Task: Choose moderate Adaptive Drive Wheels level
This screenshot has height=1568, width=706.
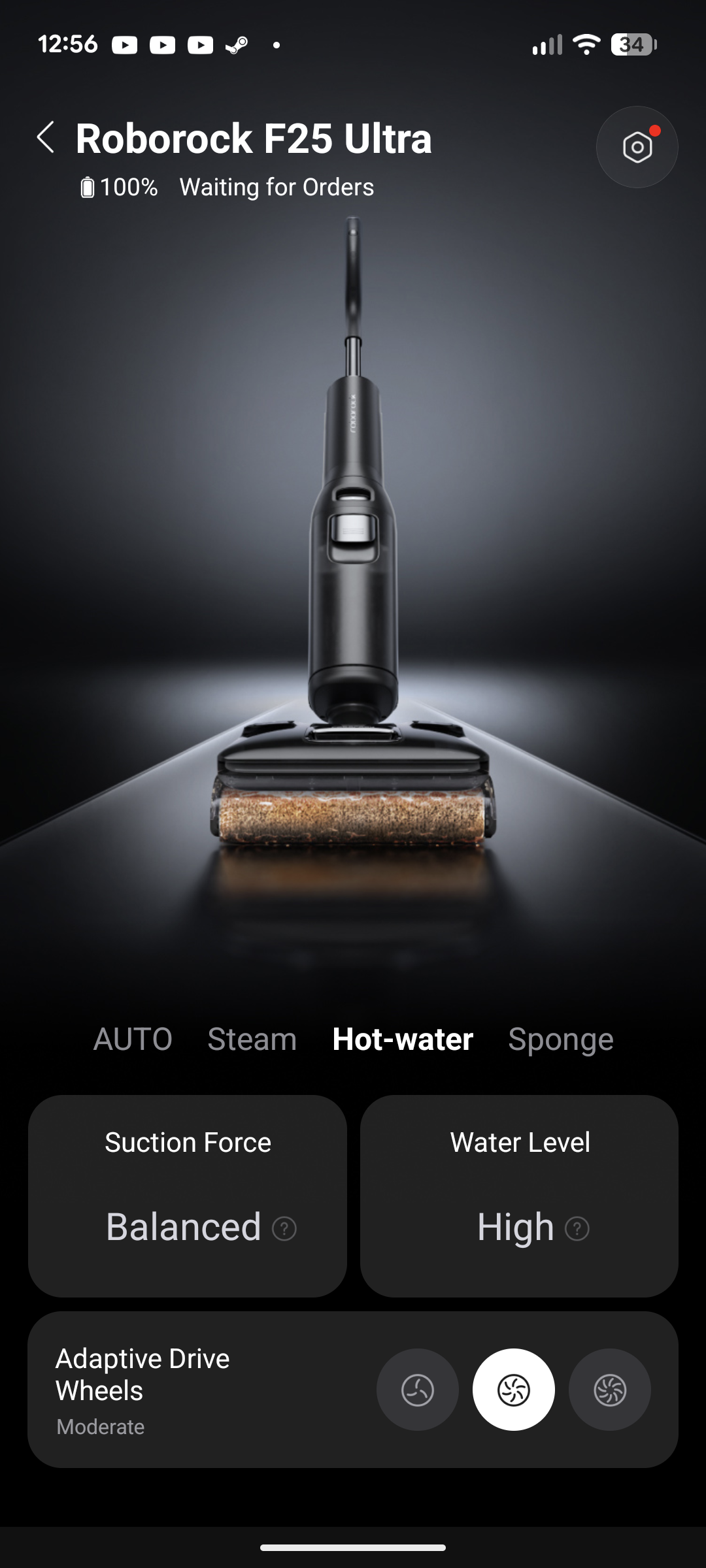Action: click(514, 1390)
